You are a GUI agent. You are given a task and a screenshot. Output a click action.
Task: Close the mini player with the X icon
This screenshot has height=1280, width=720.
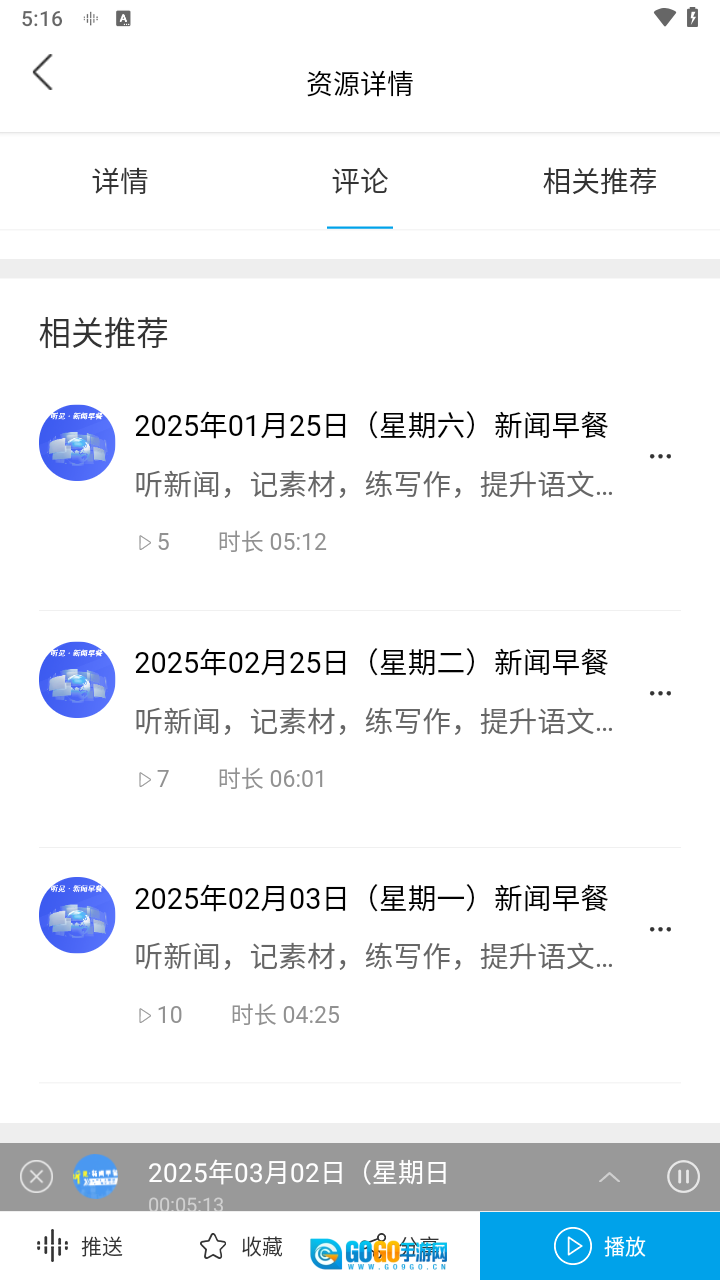point(36,1177)
